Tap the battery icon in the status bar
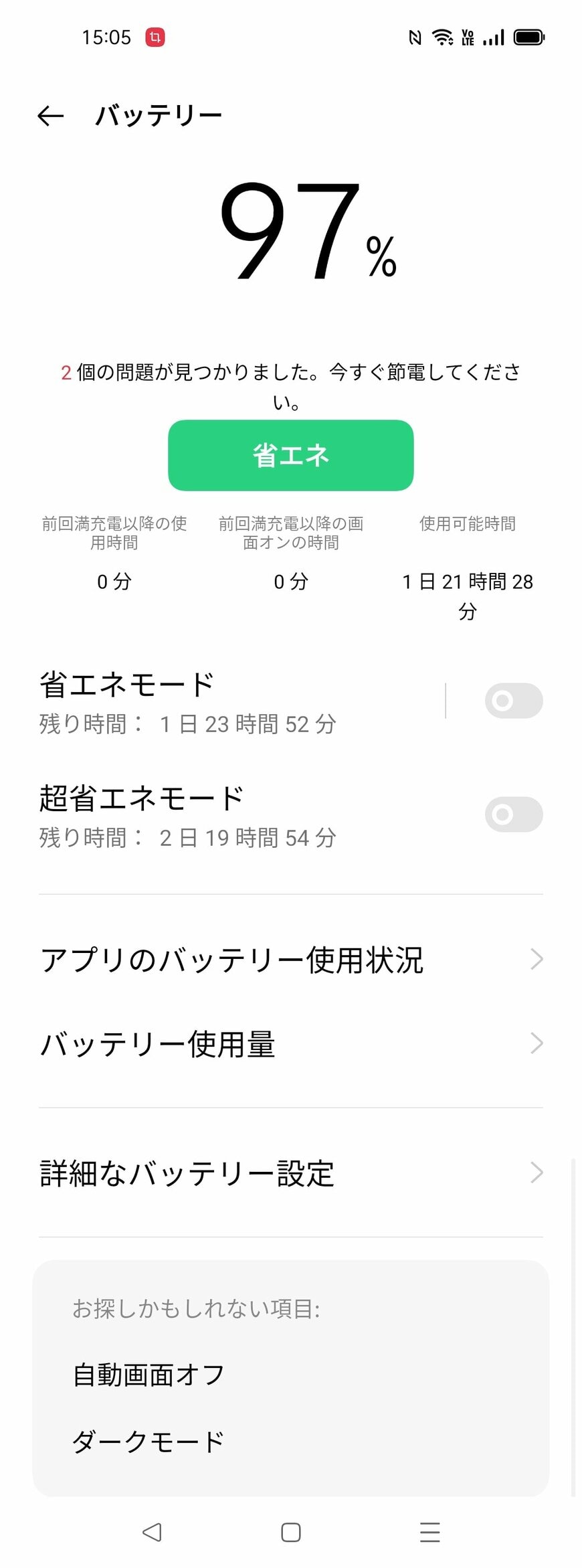This screenshot has height=1568, width=582. click(528, 37)
